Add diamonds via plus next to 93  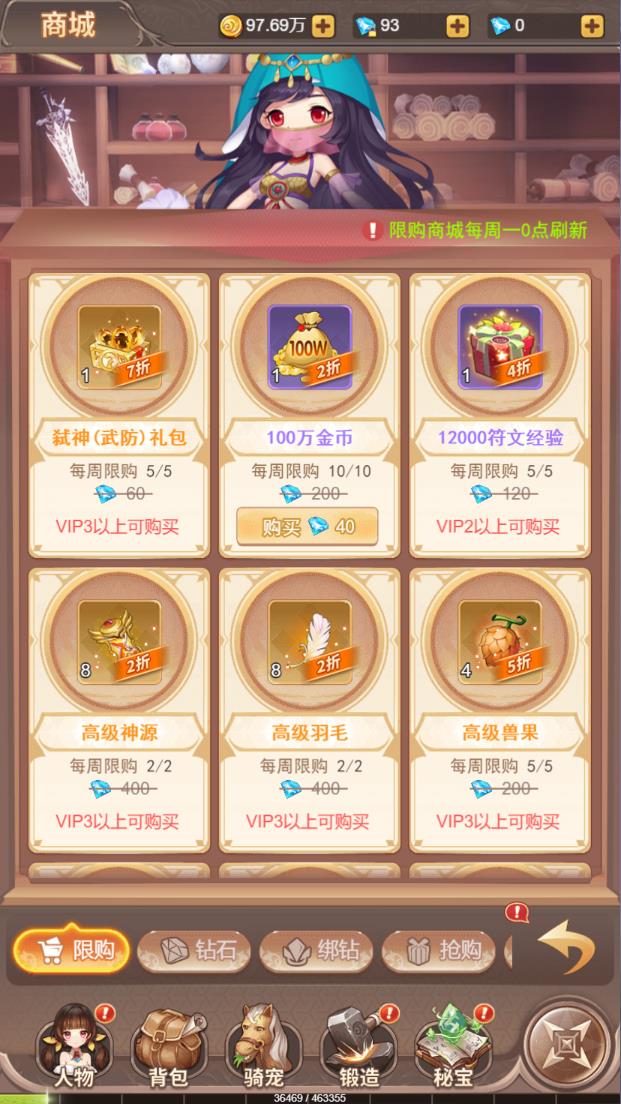tap(457, 26)
